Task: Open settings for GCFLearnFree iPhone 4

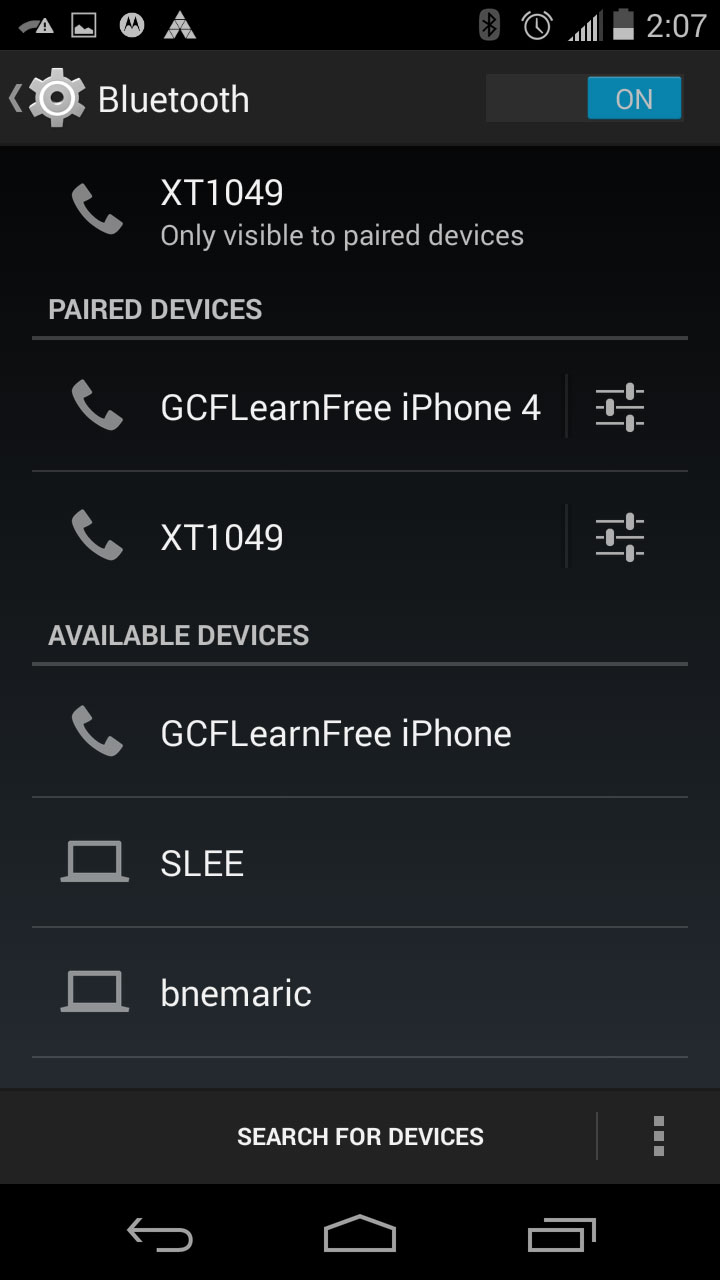Action: [x=620, y=407]
